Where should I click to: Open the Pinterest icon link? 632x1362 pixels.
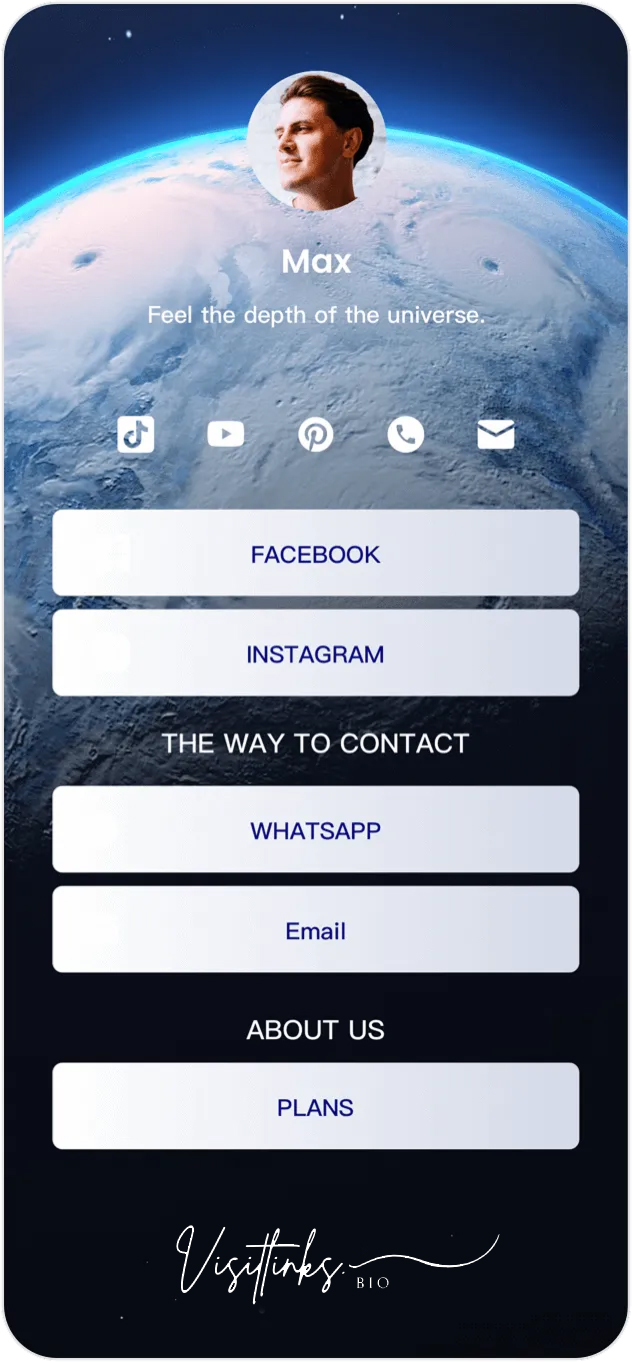click(316, 435)
